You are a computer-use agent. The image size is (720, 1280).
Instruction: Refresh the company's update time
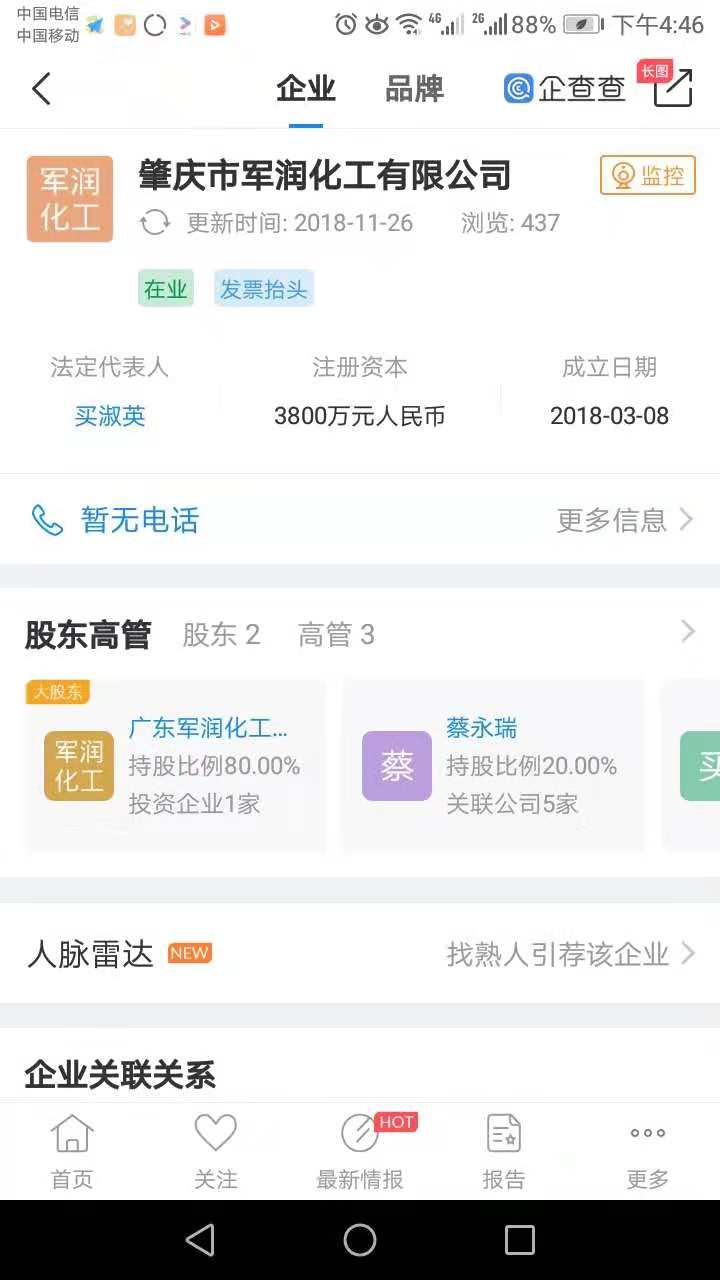click(x=155, y=222)
